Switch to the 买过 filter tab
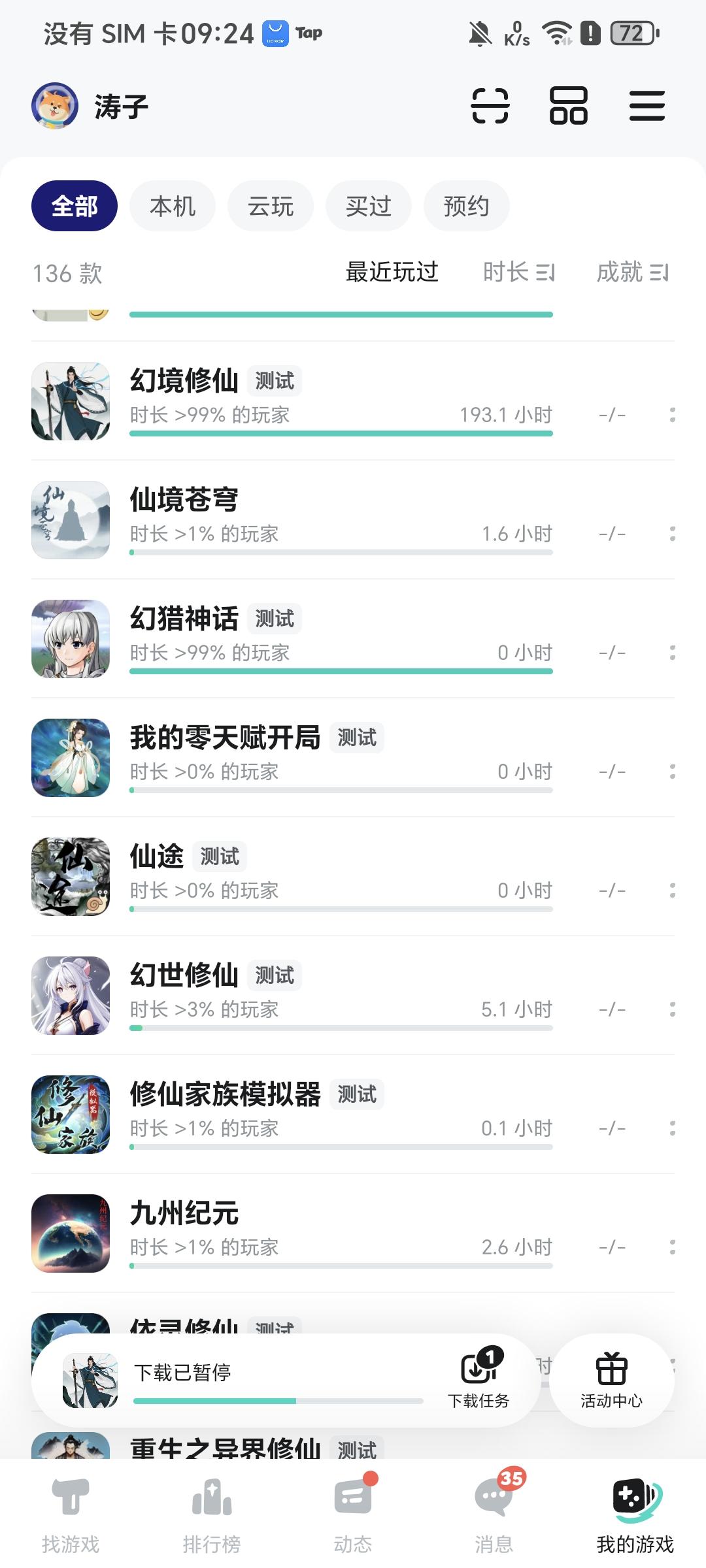The width and height of the screenshot is (706, 1568). [x=368, y=205]
